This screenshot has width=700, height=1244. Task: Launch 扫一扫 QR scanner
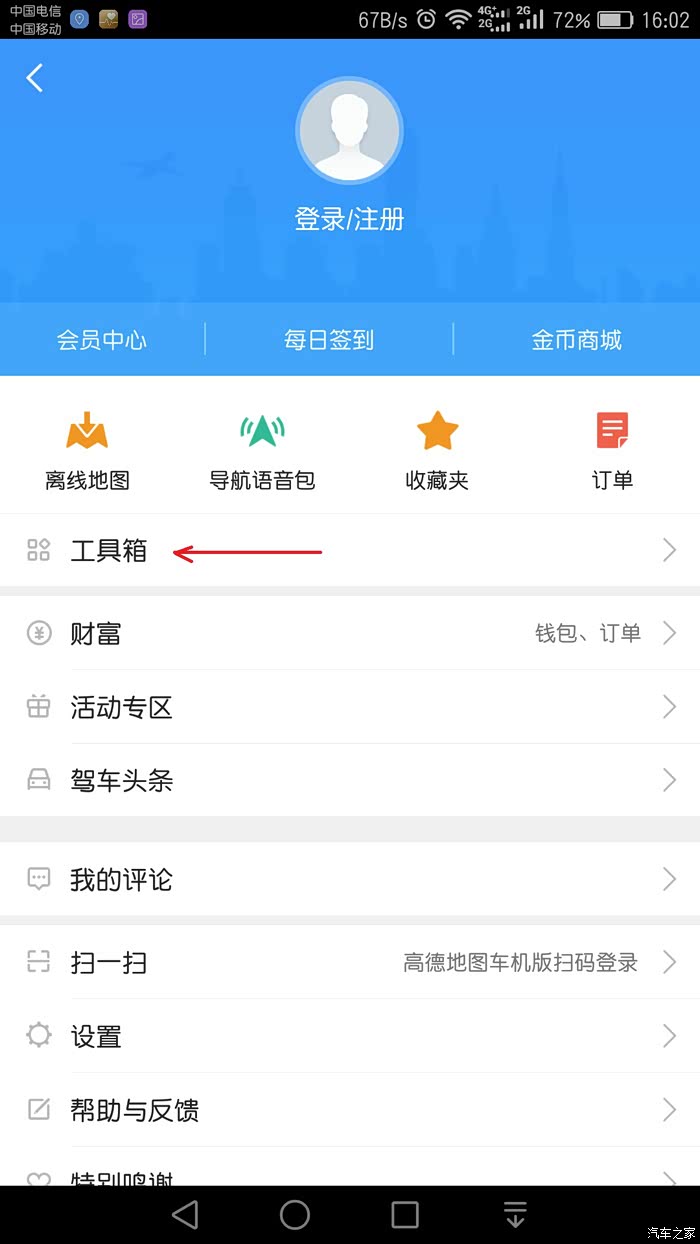tap(350, 963)
